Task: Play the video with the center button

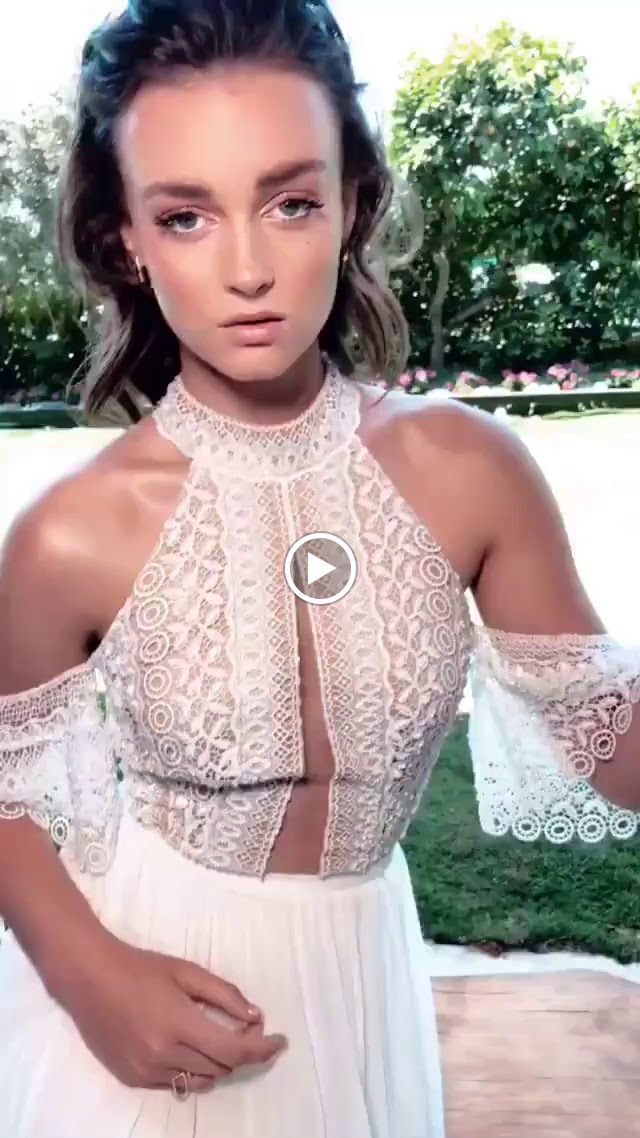Action: tap(320, 568)
